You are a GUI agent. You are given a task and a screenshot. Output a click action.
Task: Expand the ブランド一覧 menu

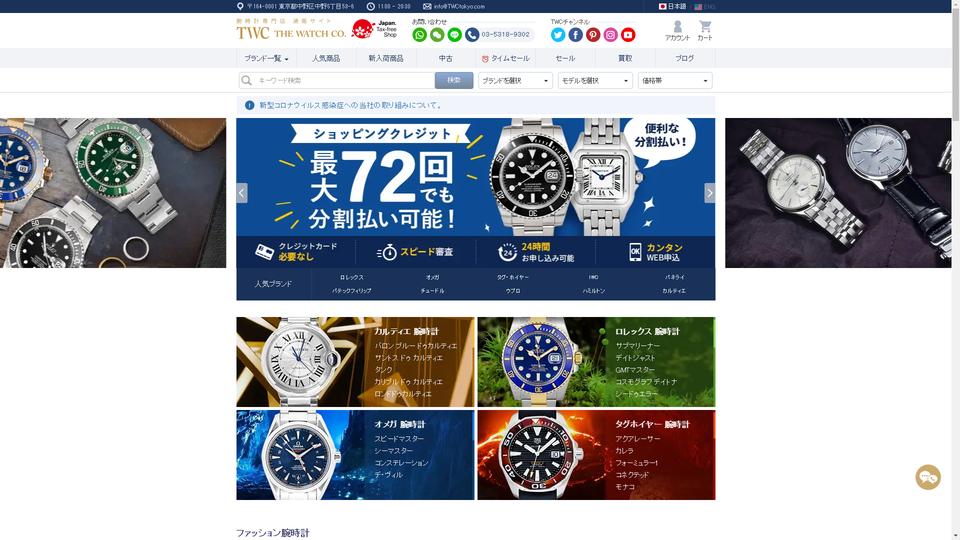point(266,58)
